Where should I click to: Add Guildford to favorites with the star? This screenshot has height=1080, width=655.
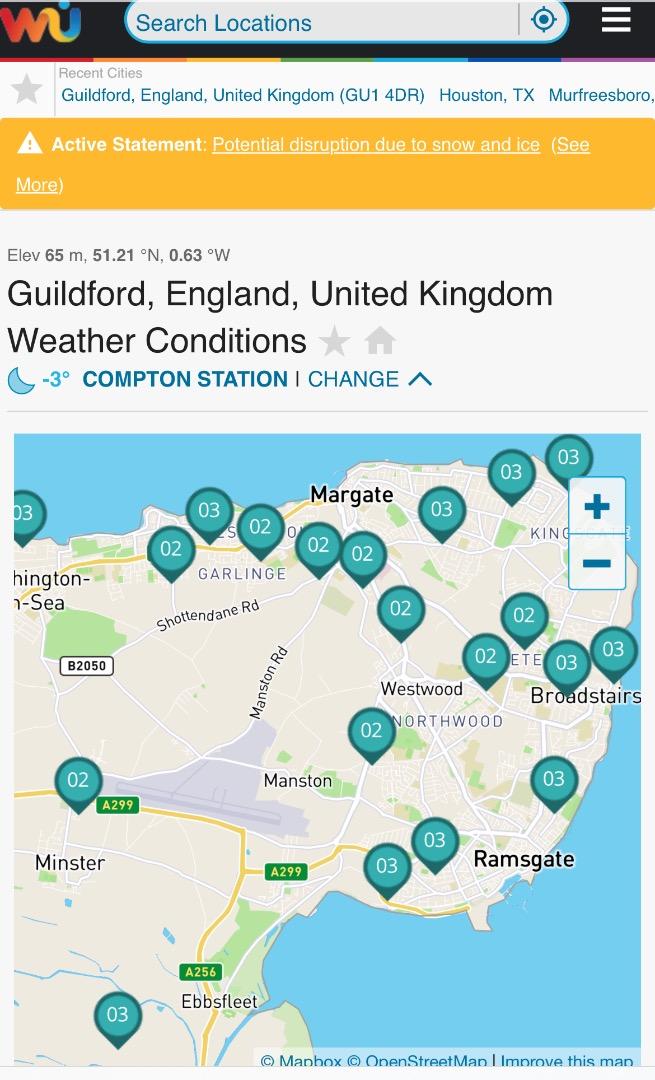tap(334, 343)
